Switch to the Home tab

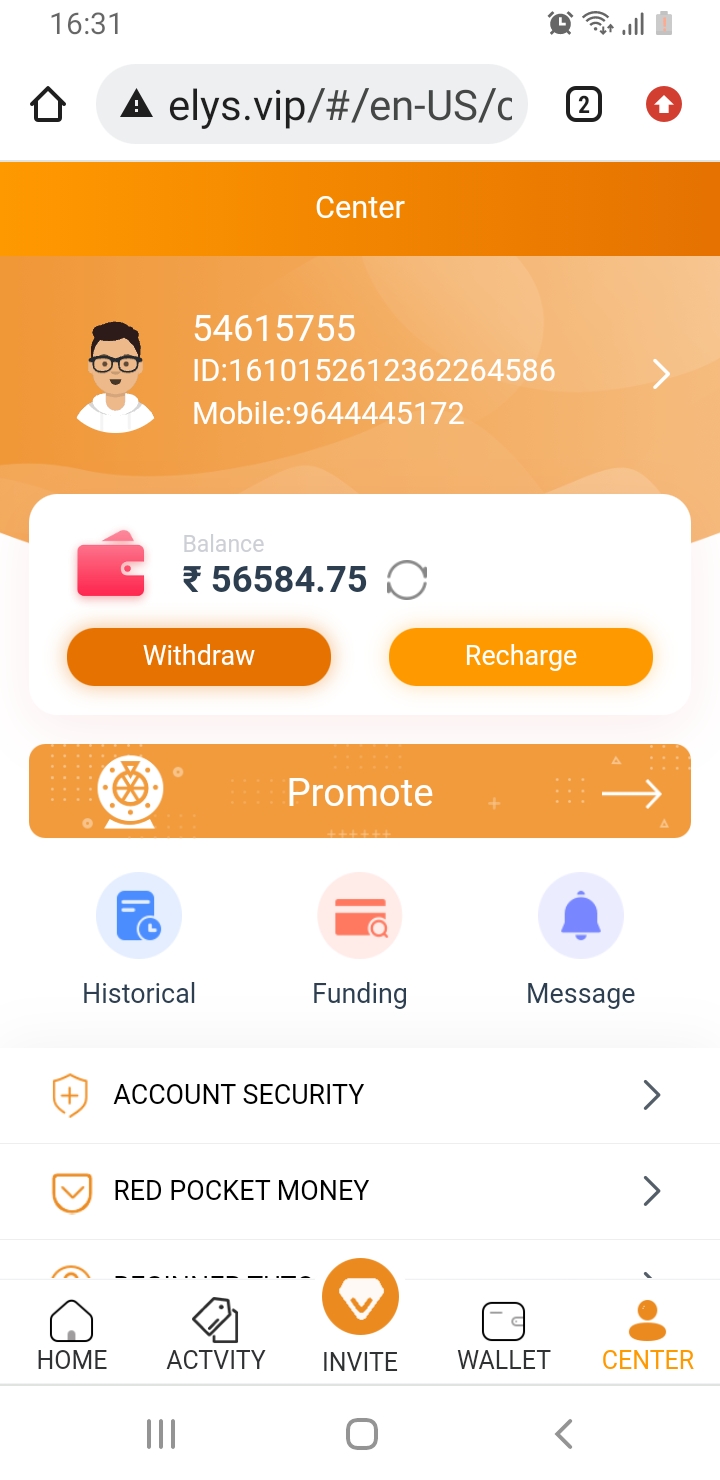(72, 1335)
